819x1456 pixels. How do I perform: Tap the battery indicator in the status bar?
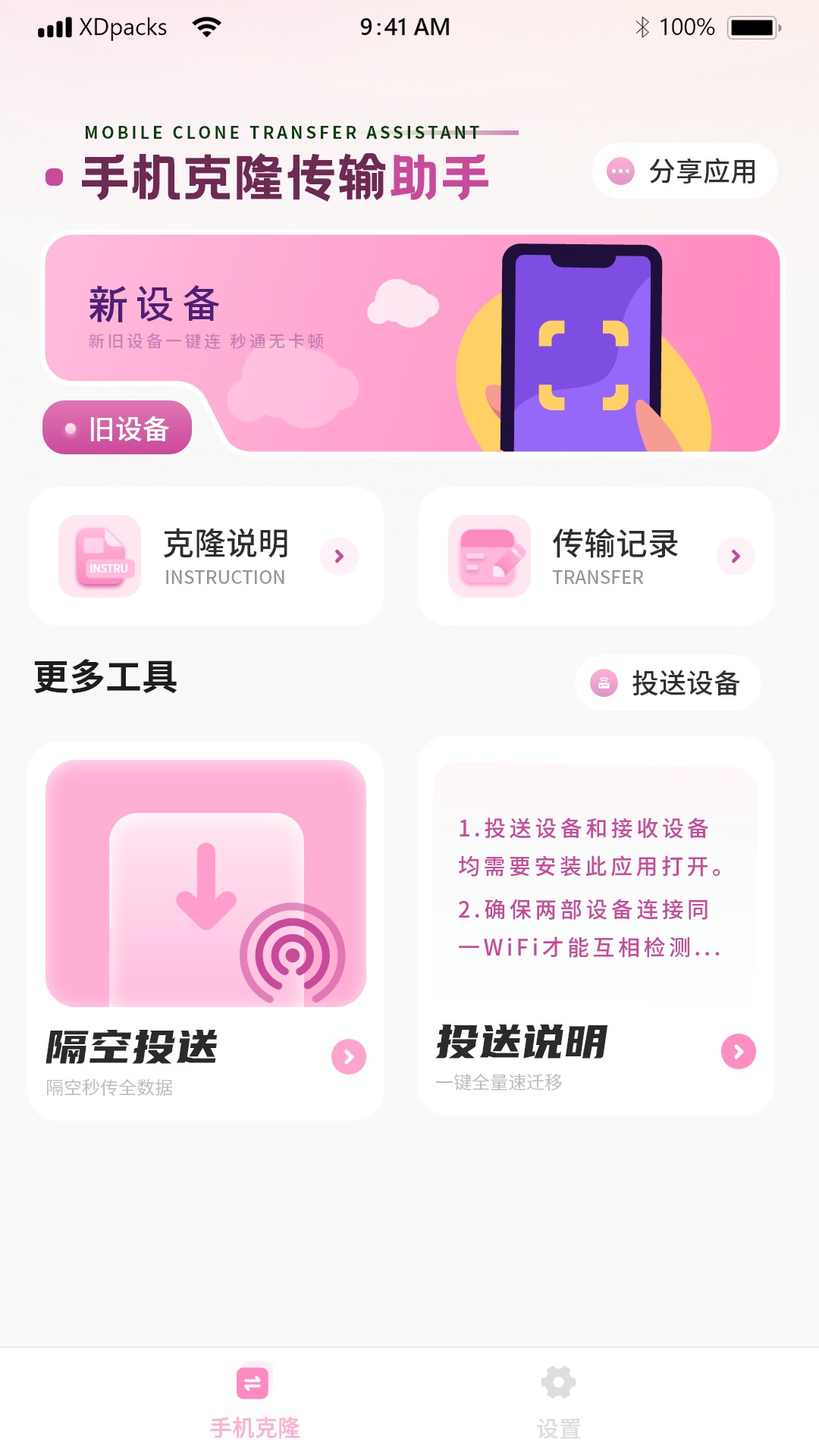(751, 26)
